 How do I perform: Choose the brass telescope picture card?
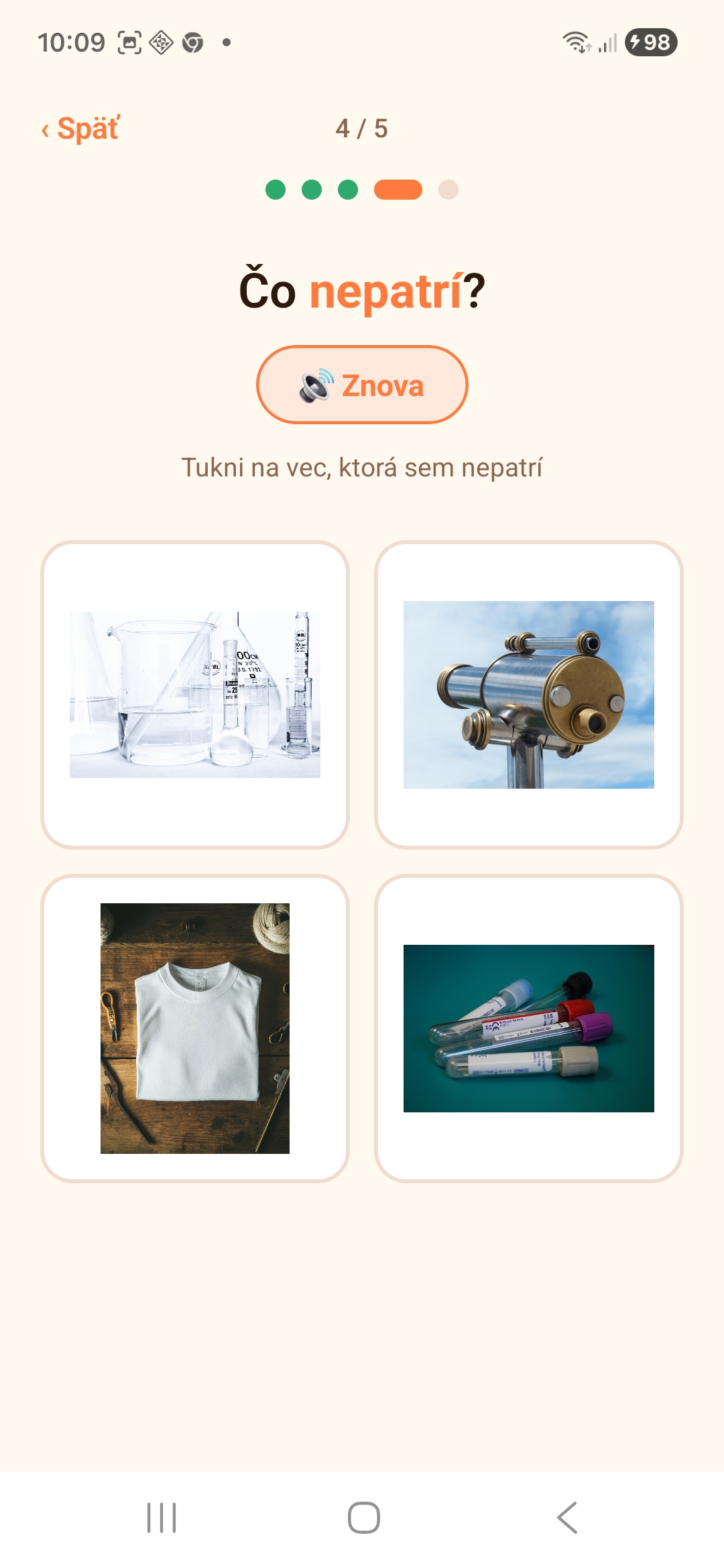click(529, 695)
